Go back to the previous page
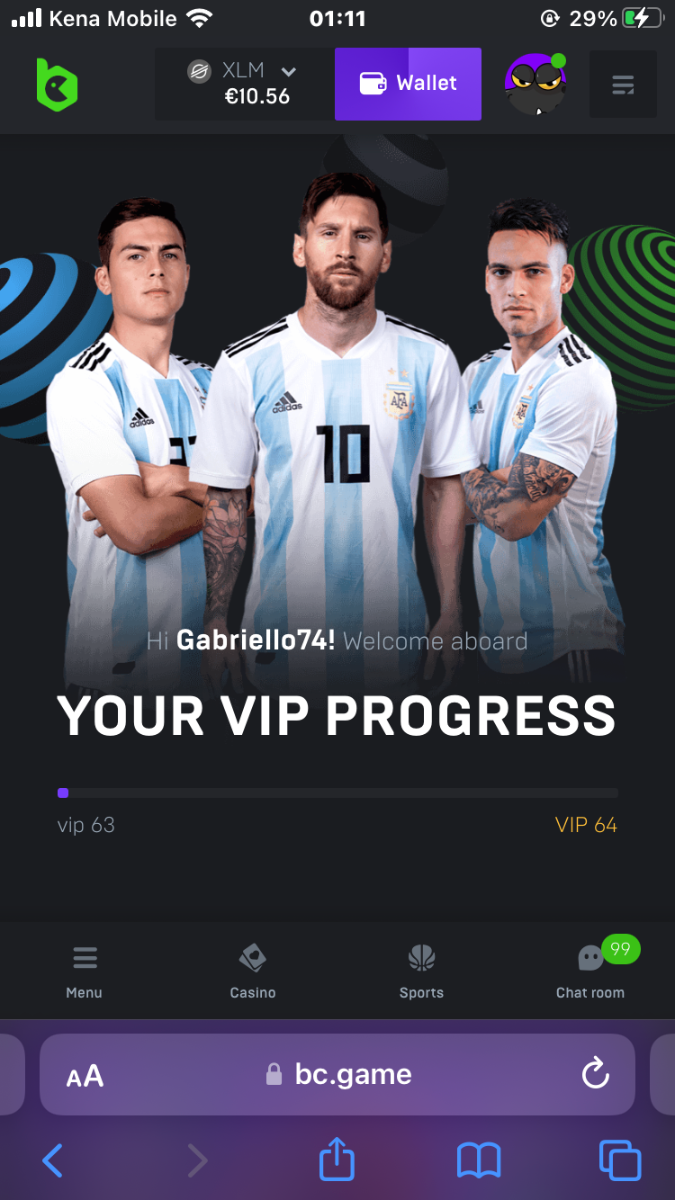Screen dimensions: 675x1200 [53, 1161]
